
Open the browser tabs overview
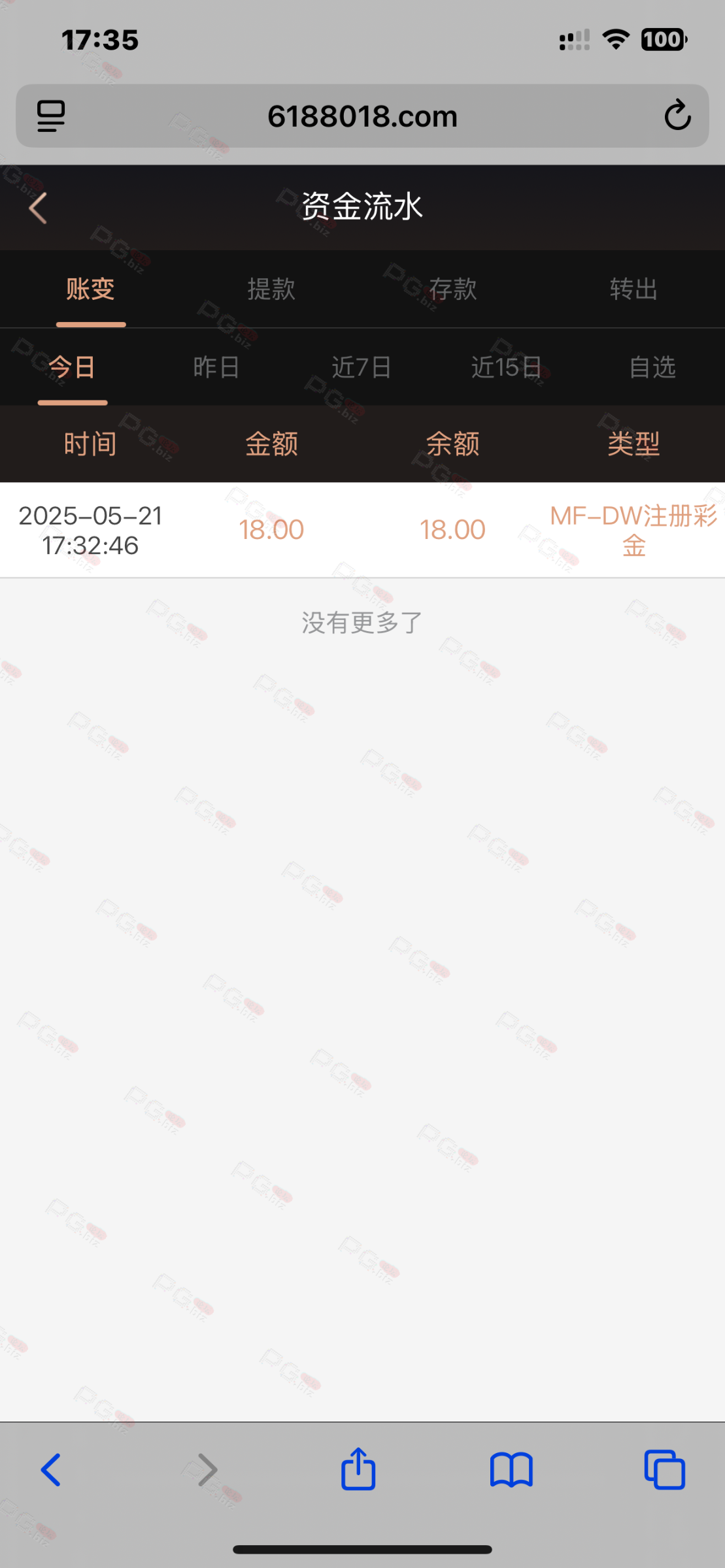664,1470
